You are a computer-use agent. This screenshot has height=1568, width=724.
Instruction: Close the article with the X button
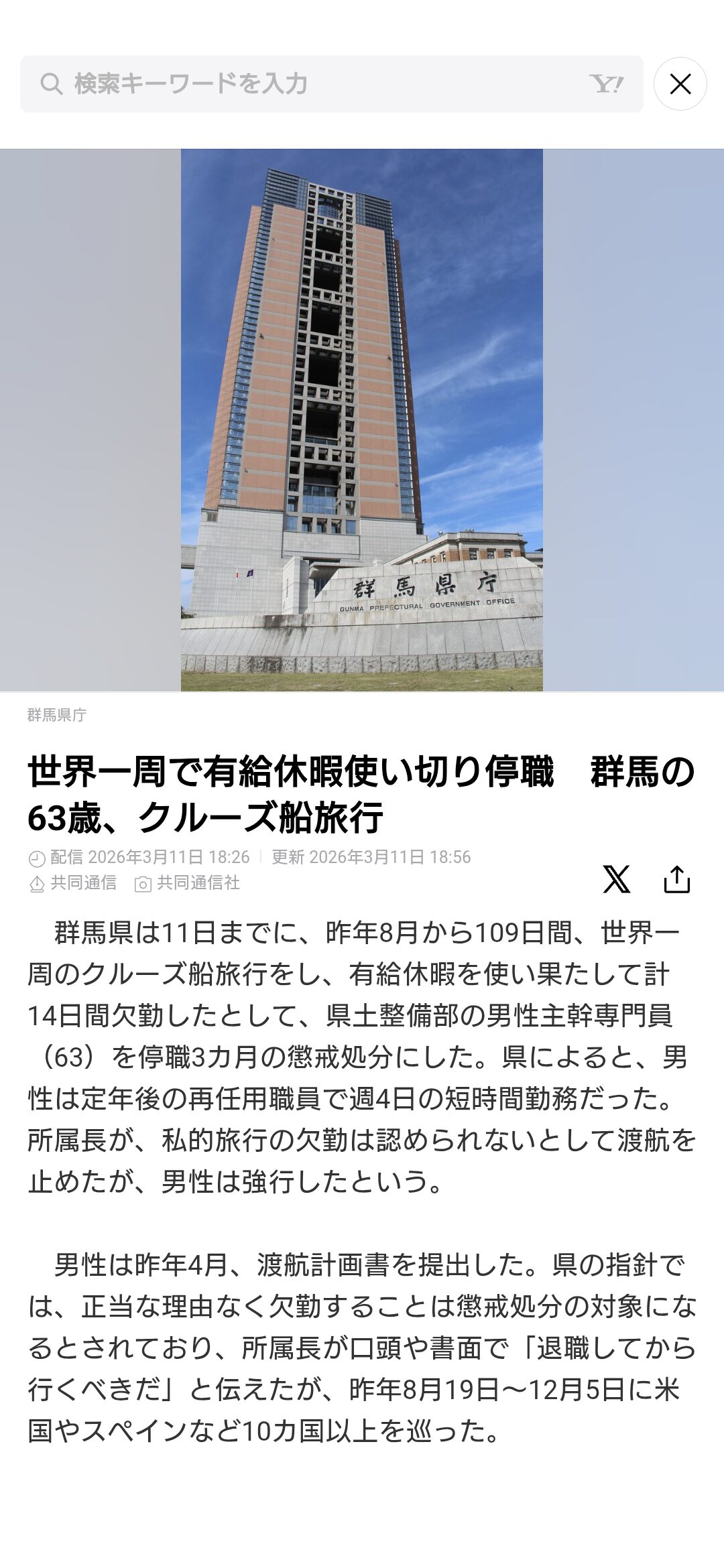coord(680,84)
